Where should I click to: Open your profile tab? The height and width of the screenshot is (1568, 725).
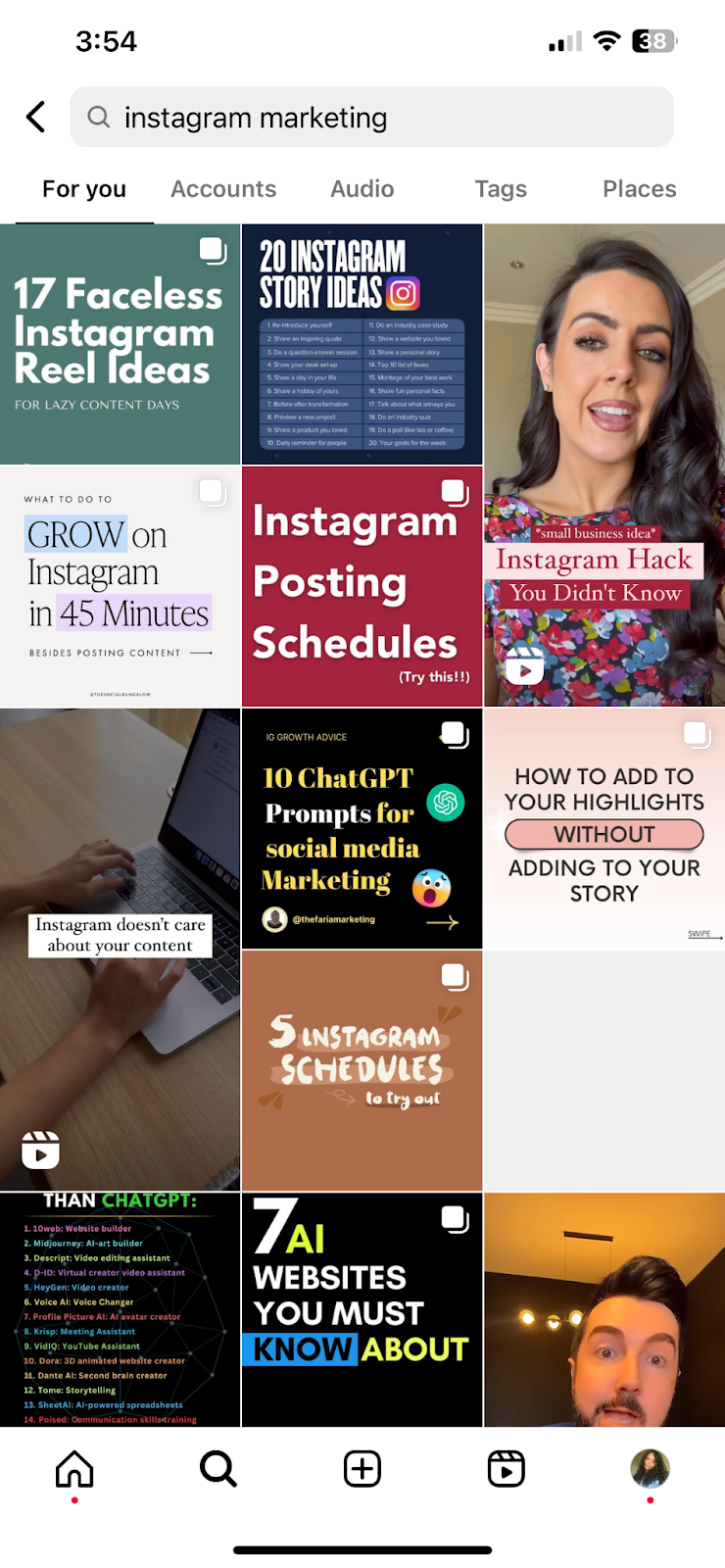click(650, 1469)
